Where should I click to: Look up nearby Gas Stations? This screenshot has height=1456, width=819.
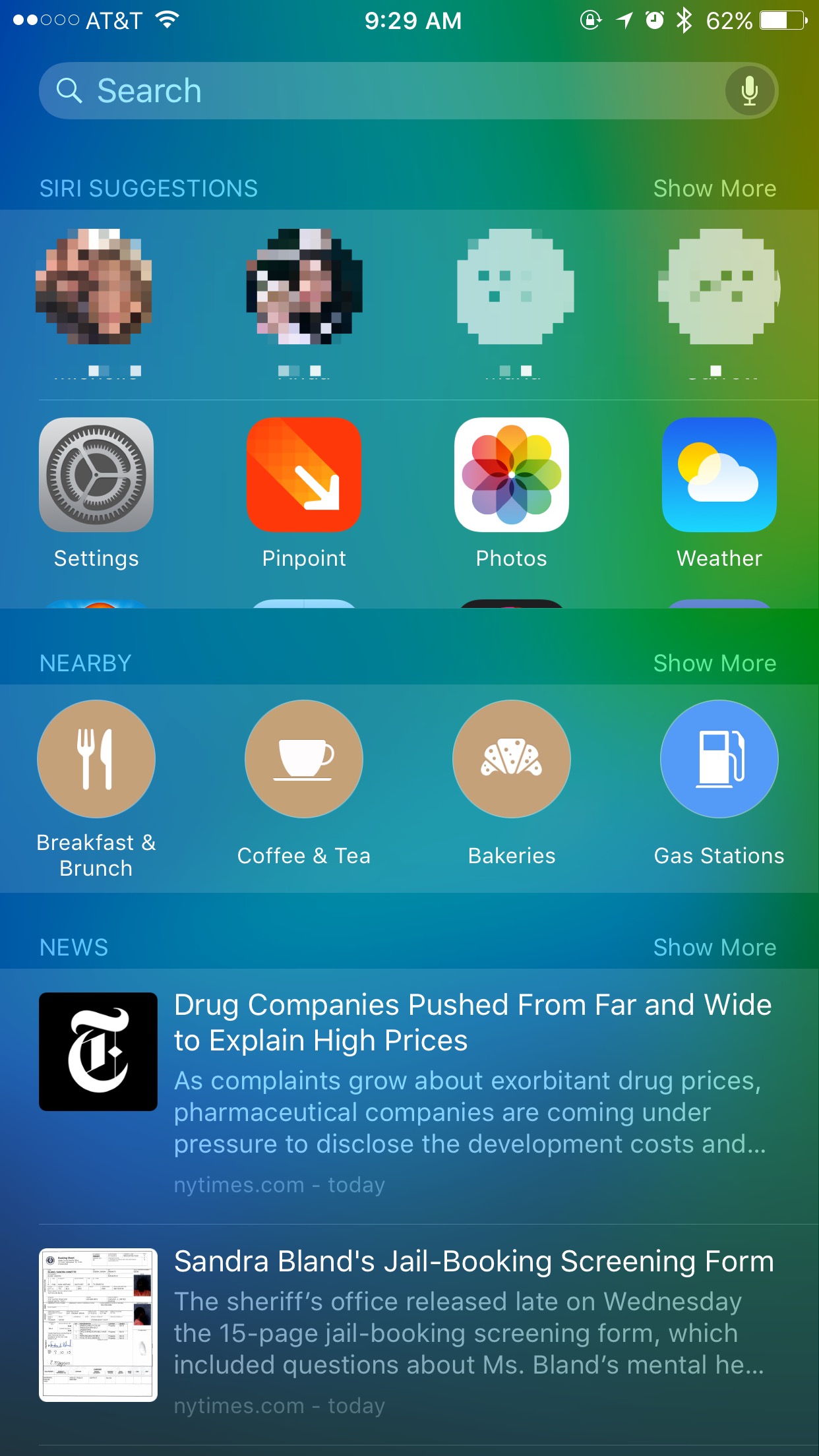[719, 760]
